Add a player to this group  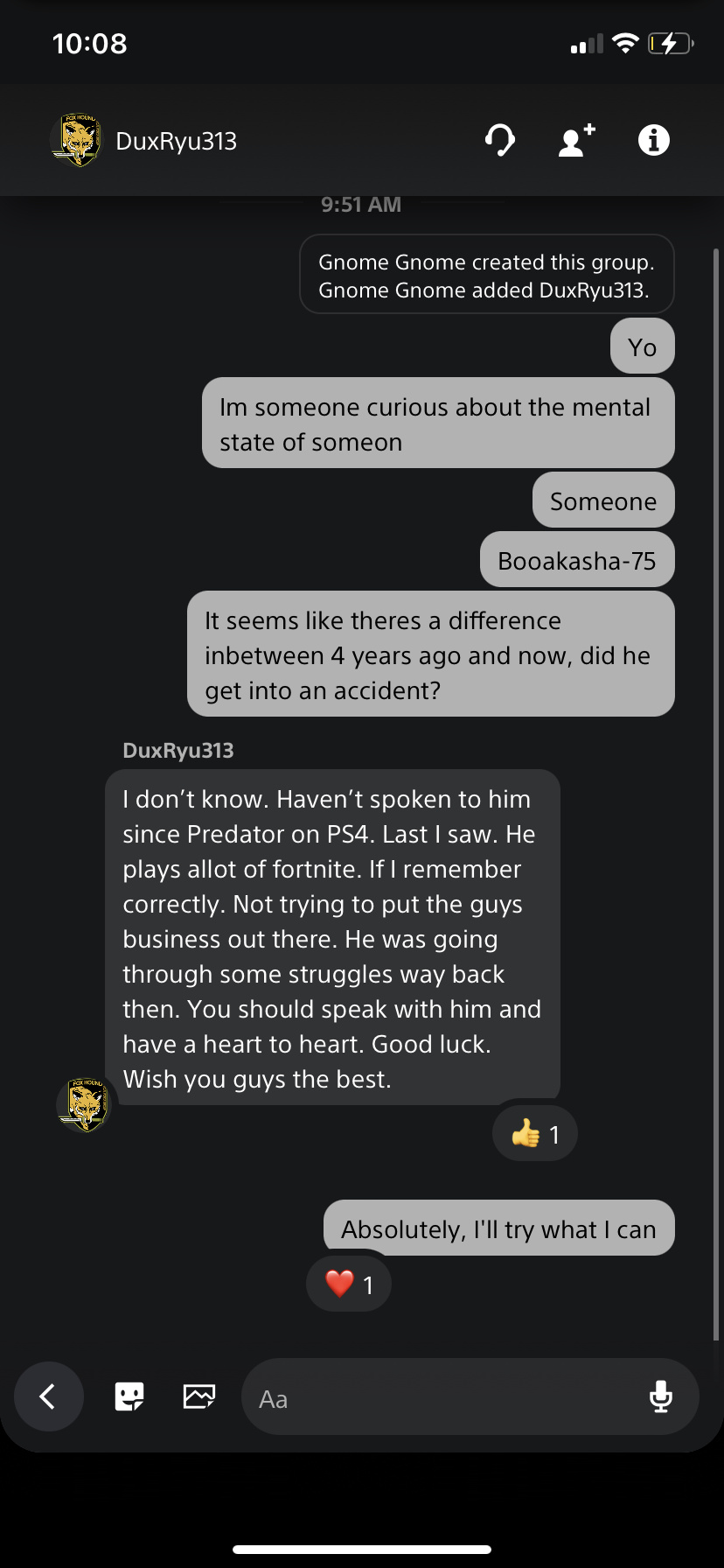point(576,140)
